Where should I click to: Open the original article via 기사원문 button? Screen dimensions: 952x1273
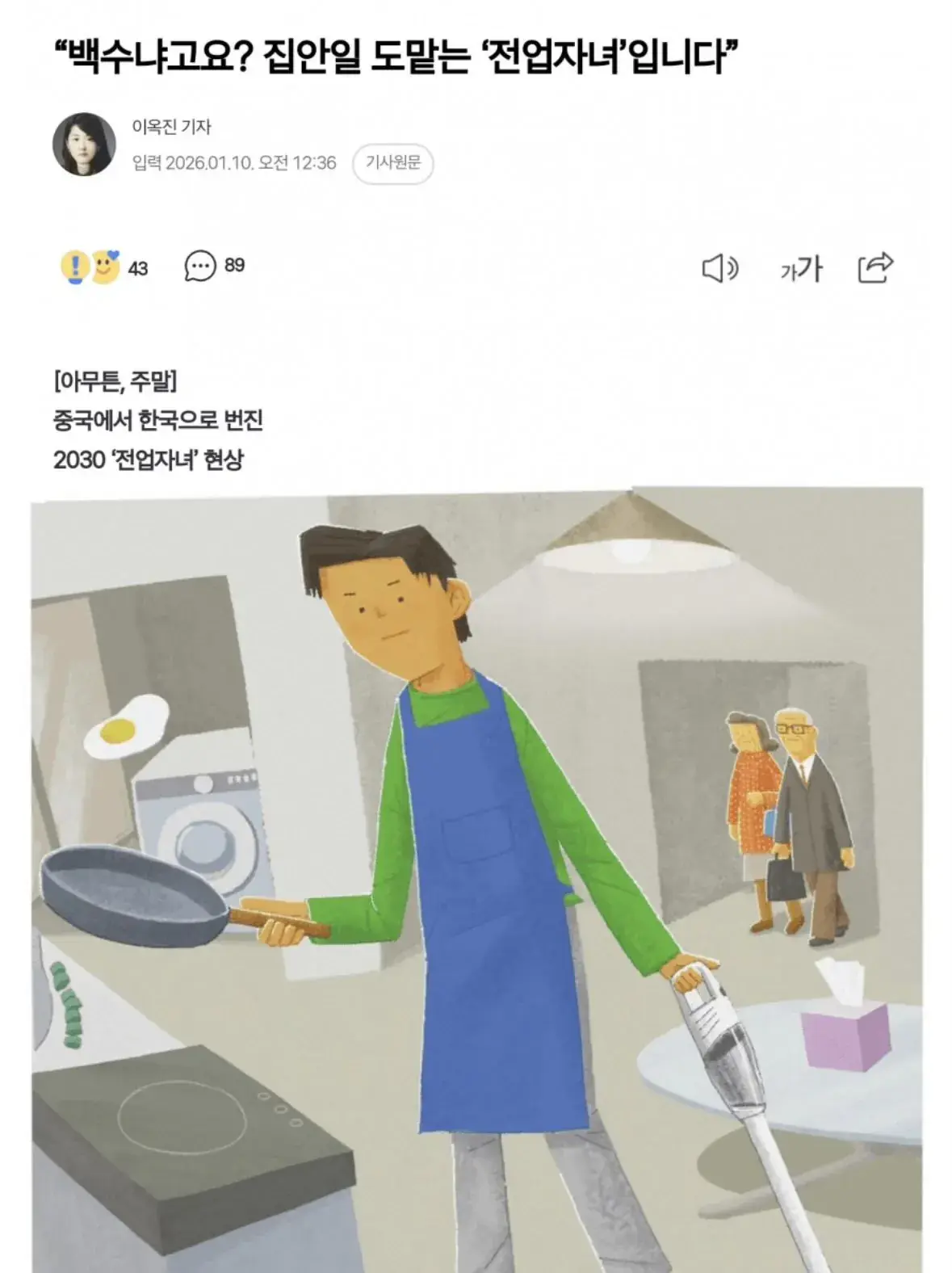pos(392,164)
